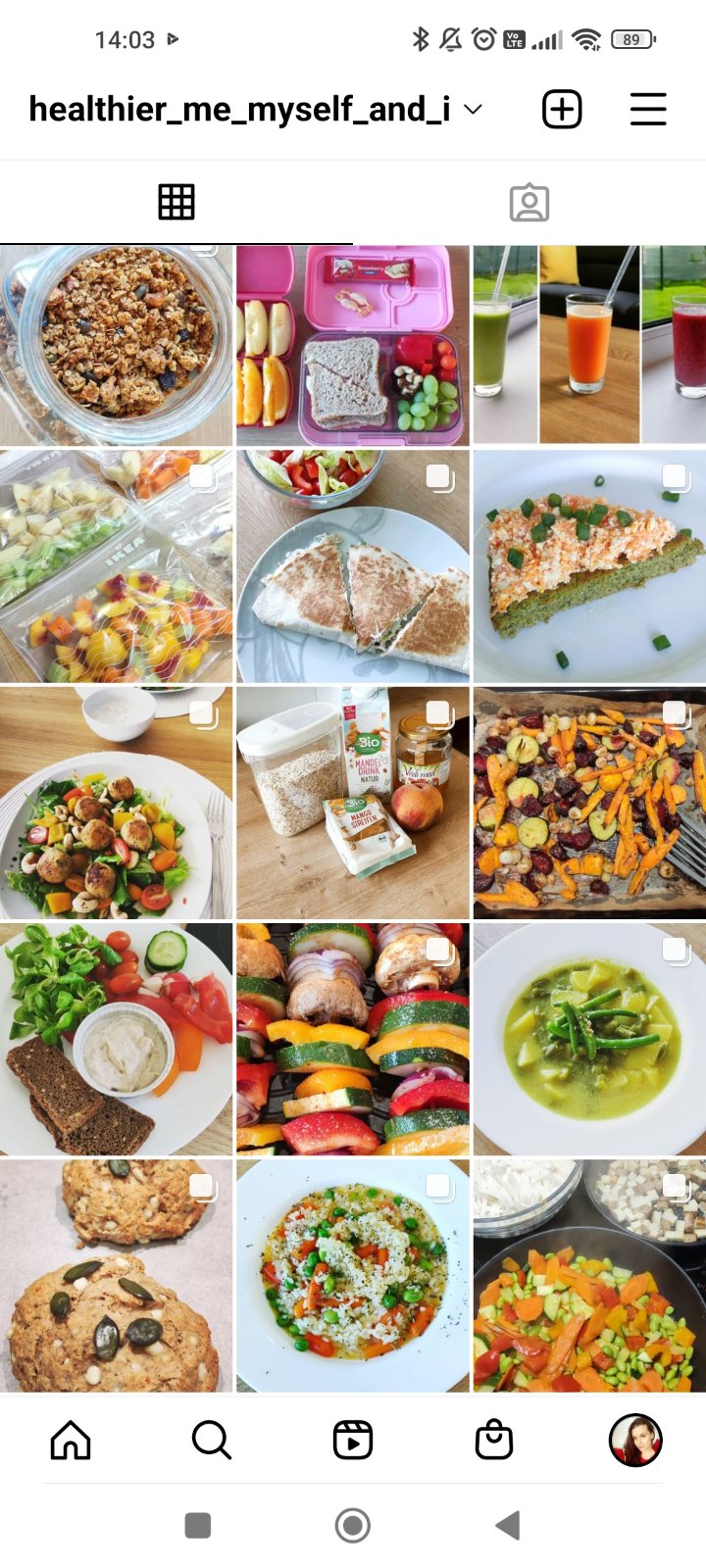
Task: Open the green bean soup post
Action: pos(589,1039)
